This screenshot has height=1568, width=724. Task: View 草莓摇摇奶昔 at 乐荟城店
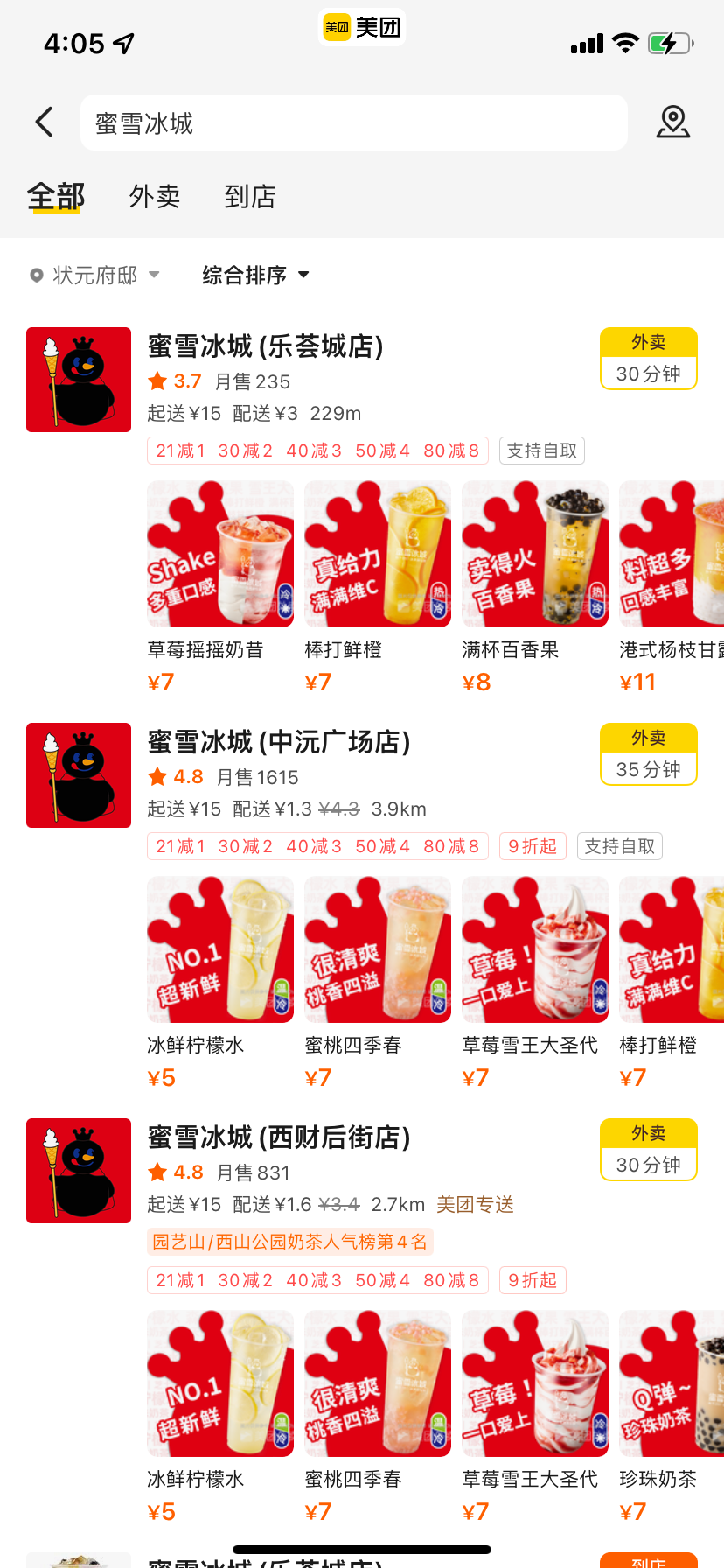[x=220, y=554]
